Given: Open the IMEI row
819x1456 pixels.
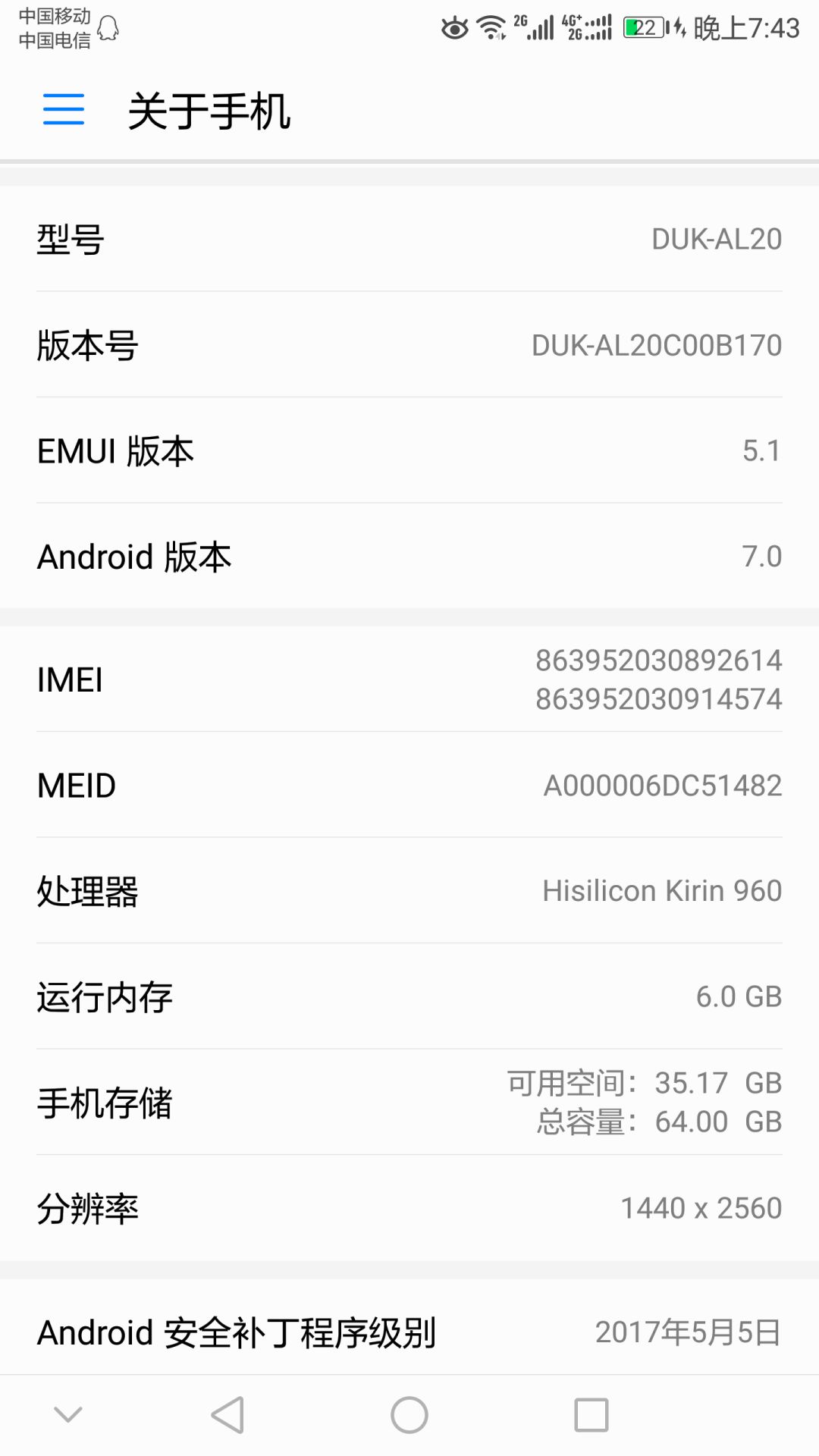Looking at the screenshot, I should click(409, 679).
